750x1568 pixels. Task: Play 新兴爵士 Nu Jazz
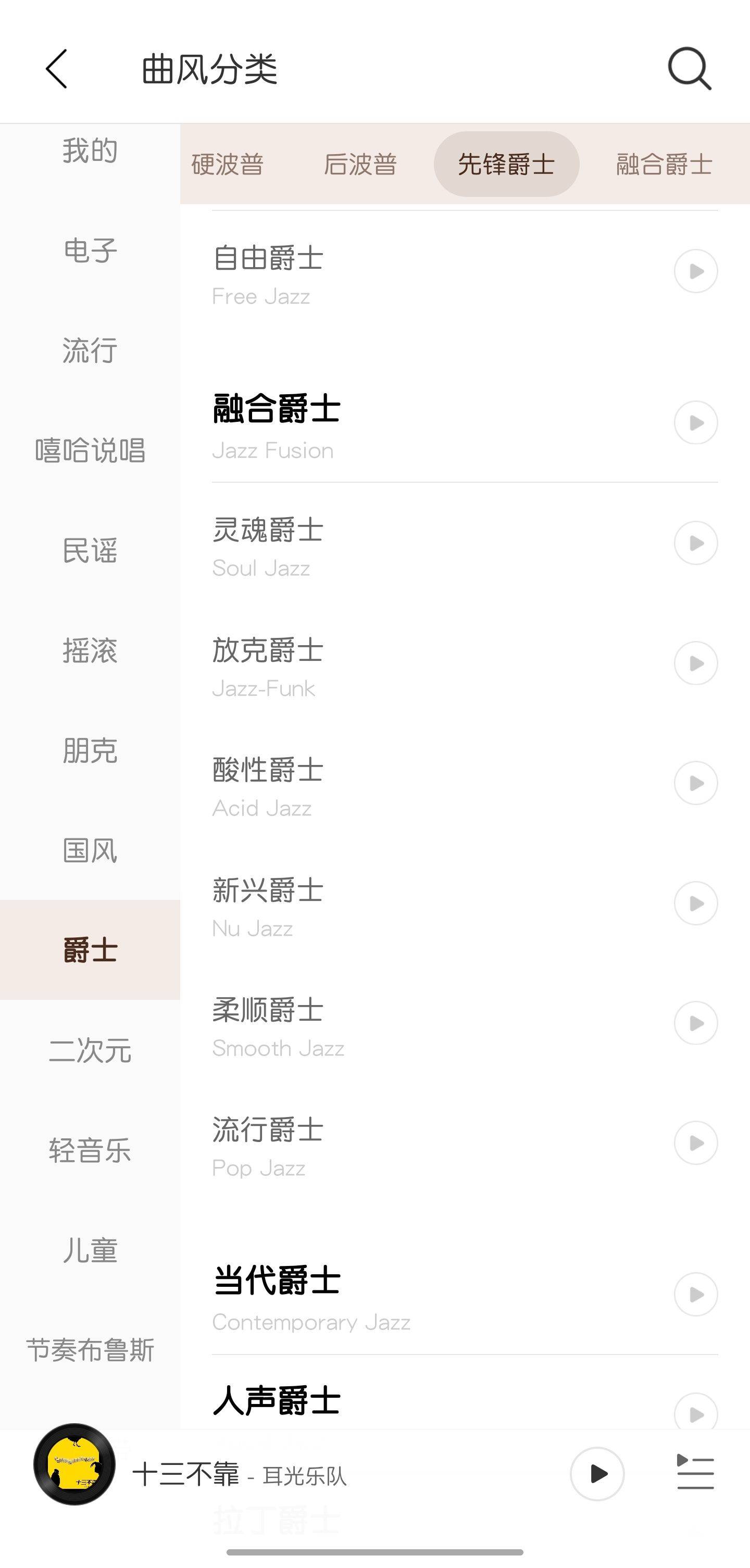(x=696, y=904)
